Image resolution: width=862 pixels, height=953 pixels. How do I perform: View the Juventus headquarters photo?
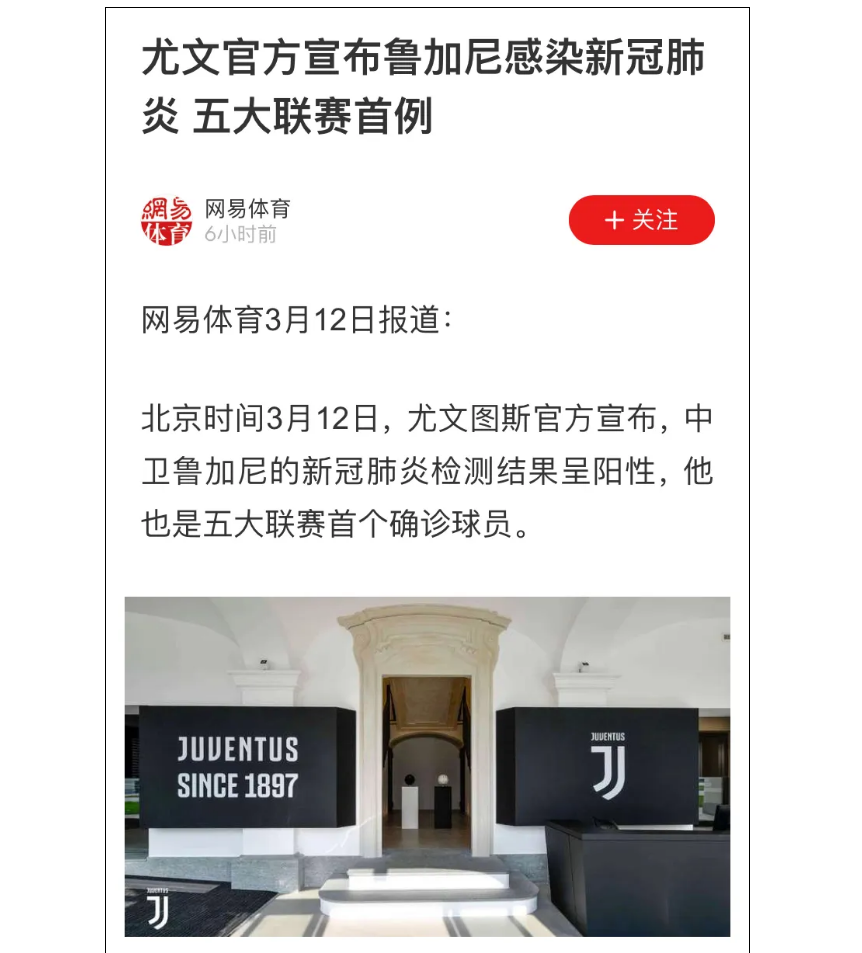pos(427,766)
